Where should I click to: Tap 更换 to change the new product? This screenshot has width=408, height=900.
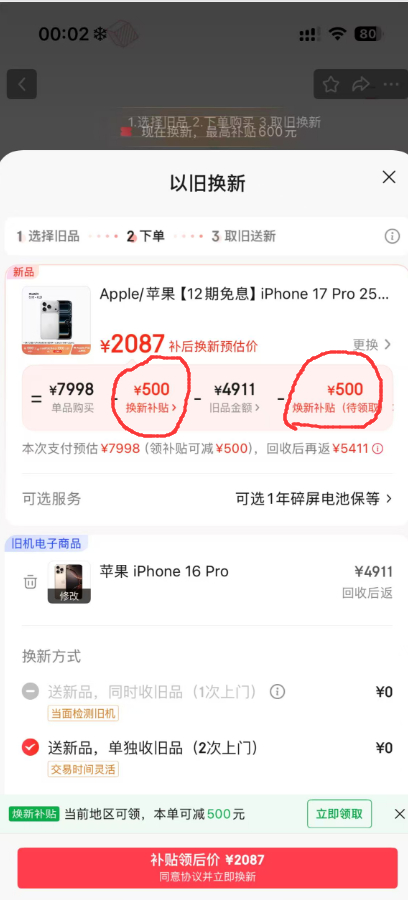point(372,344)
